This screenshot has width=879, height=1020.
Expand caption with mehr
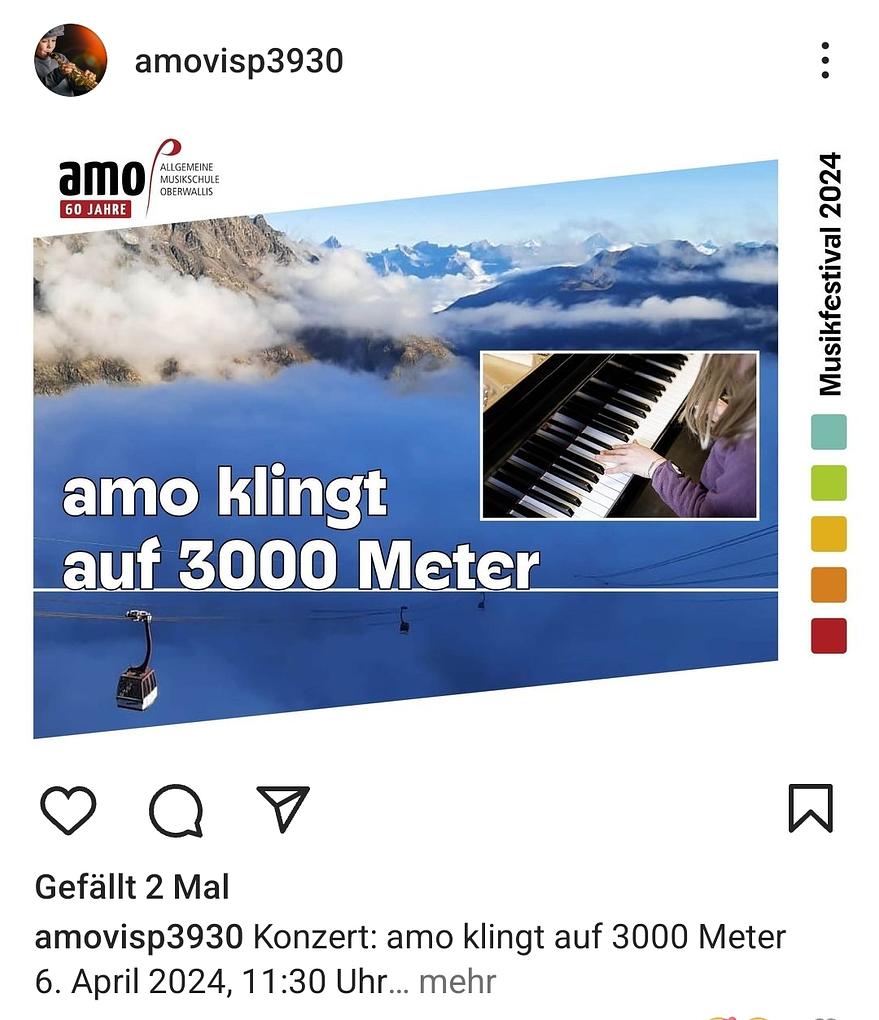pyautogui.click(x=457, y=981)
